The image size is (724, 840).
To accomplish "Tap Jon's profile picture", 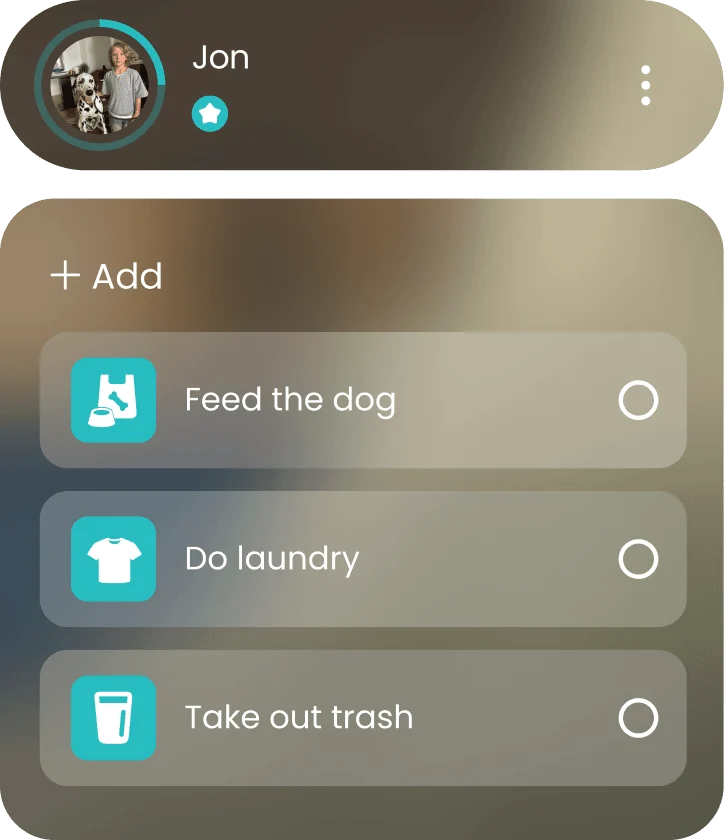I will (x=100, y=85).
